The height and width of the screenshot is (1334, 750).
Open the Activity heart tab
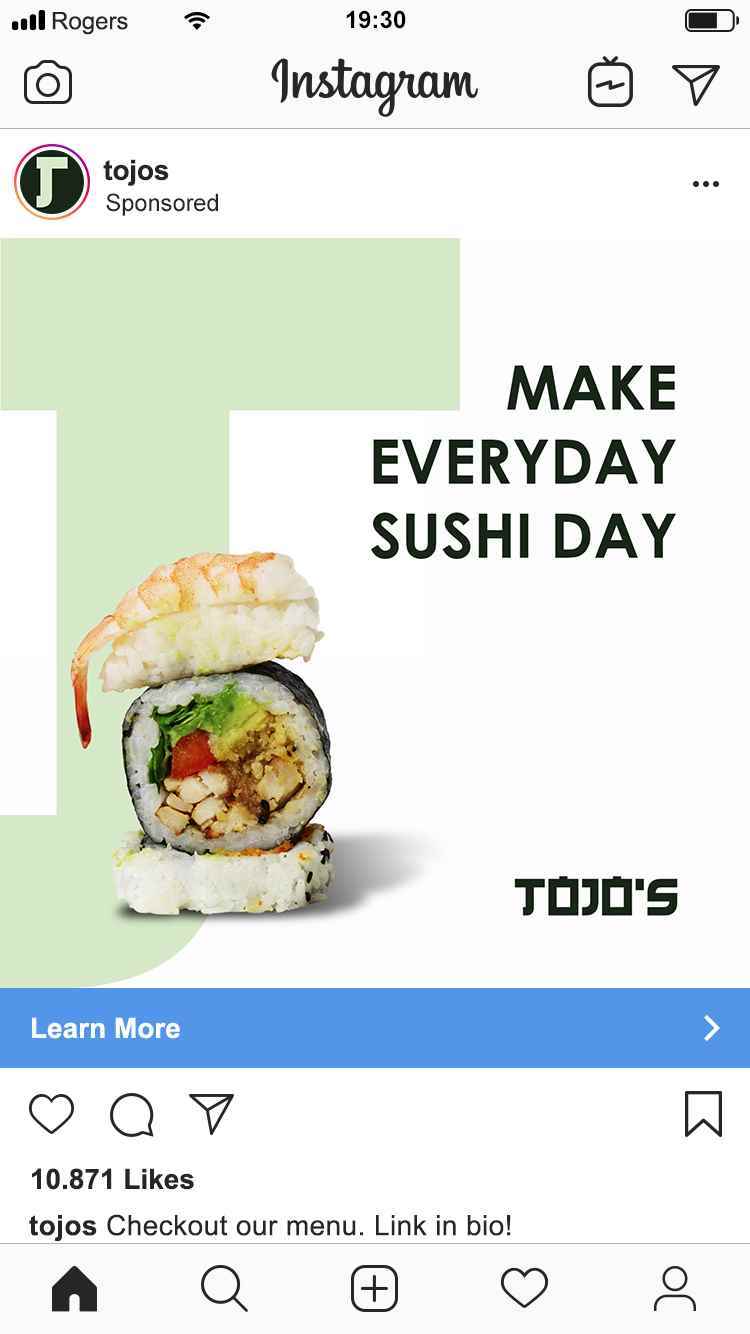(524, 1288)
